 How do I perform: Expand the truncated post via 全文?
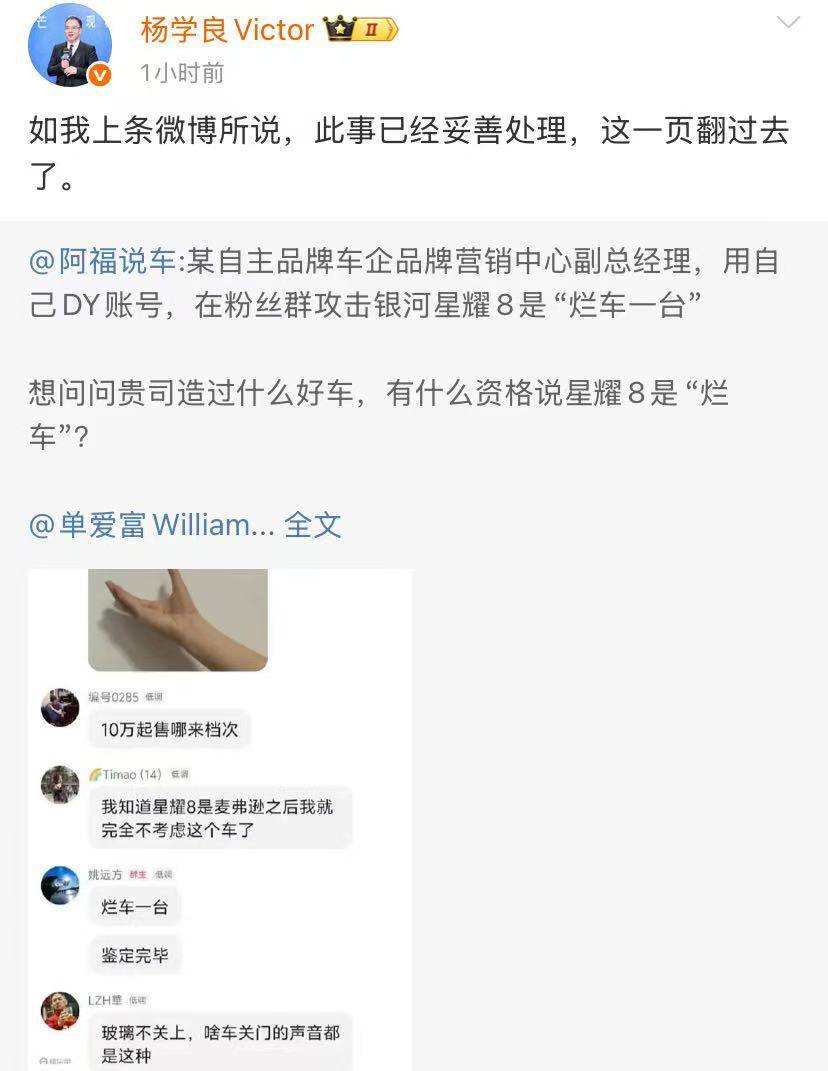click(313, 524)
